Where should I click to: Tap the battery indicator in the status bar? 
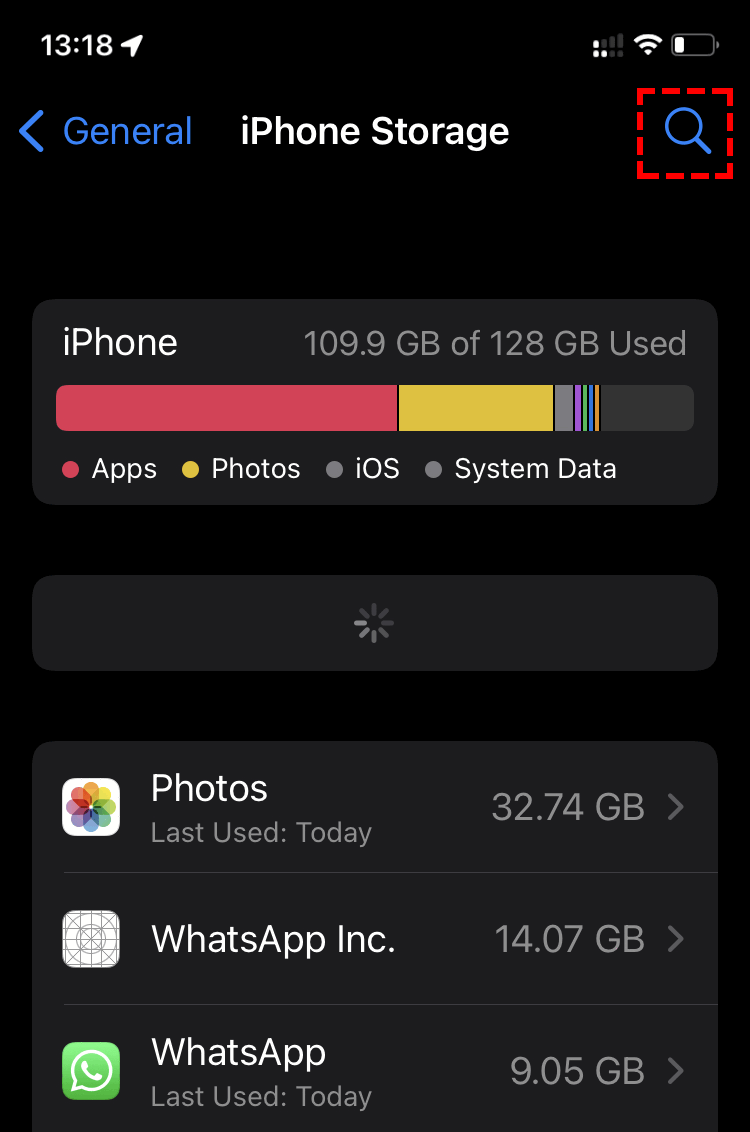[x=694, y=44]
